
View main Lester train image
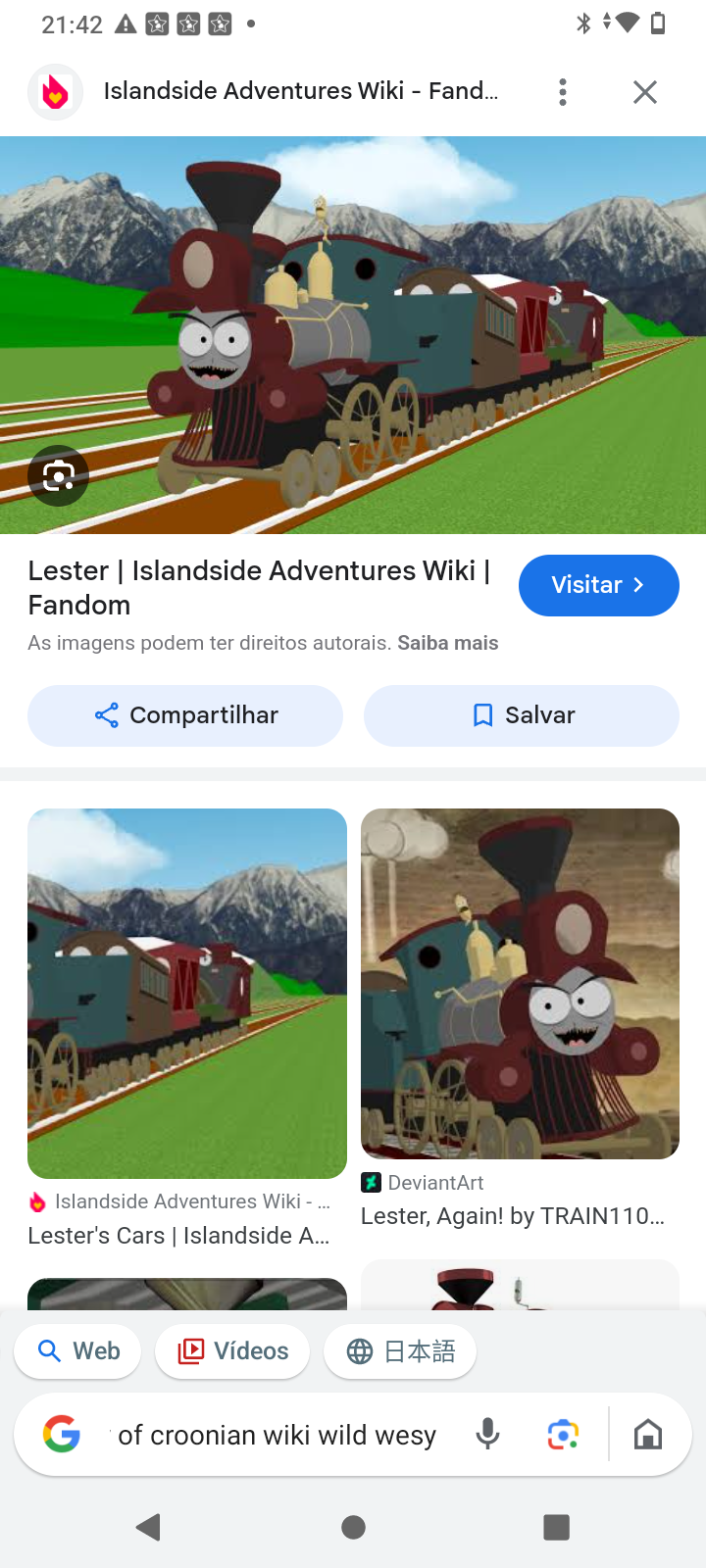[x=353, y=333]
